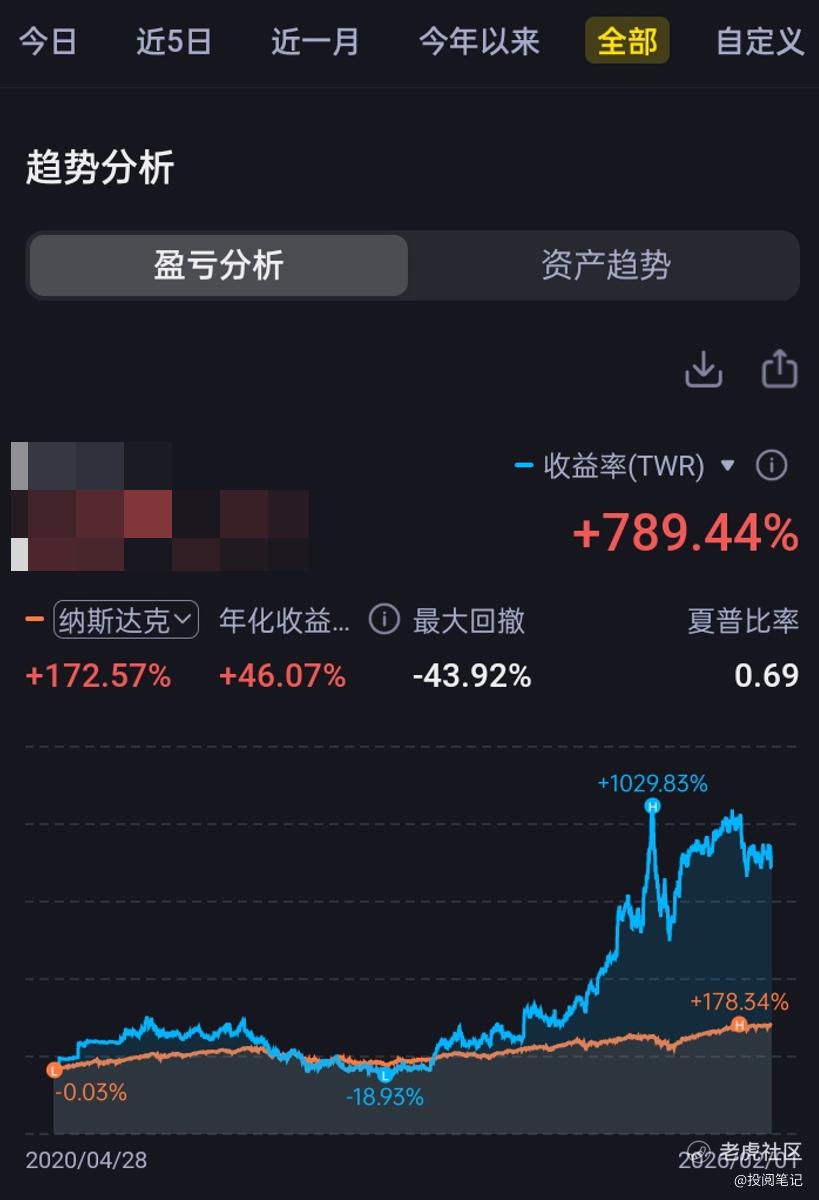Viewport: 819px width, 1200px height.
Task: Open the 自定义 custom range
Action: (x=760, y=42)
